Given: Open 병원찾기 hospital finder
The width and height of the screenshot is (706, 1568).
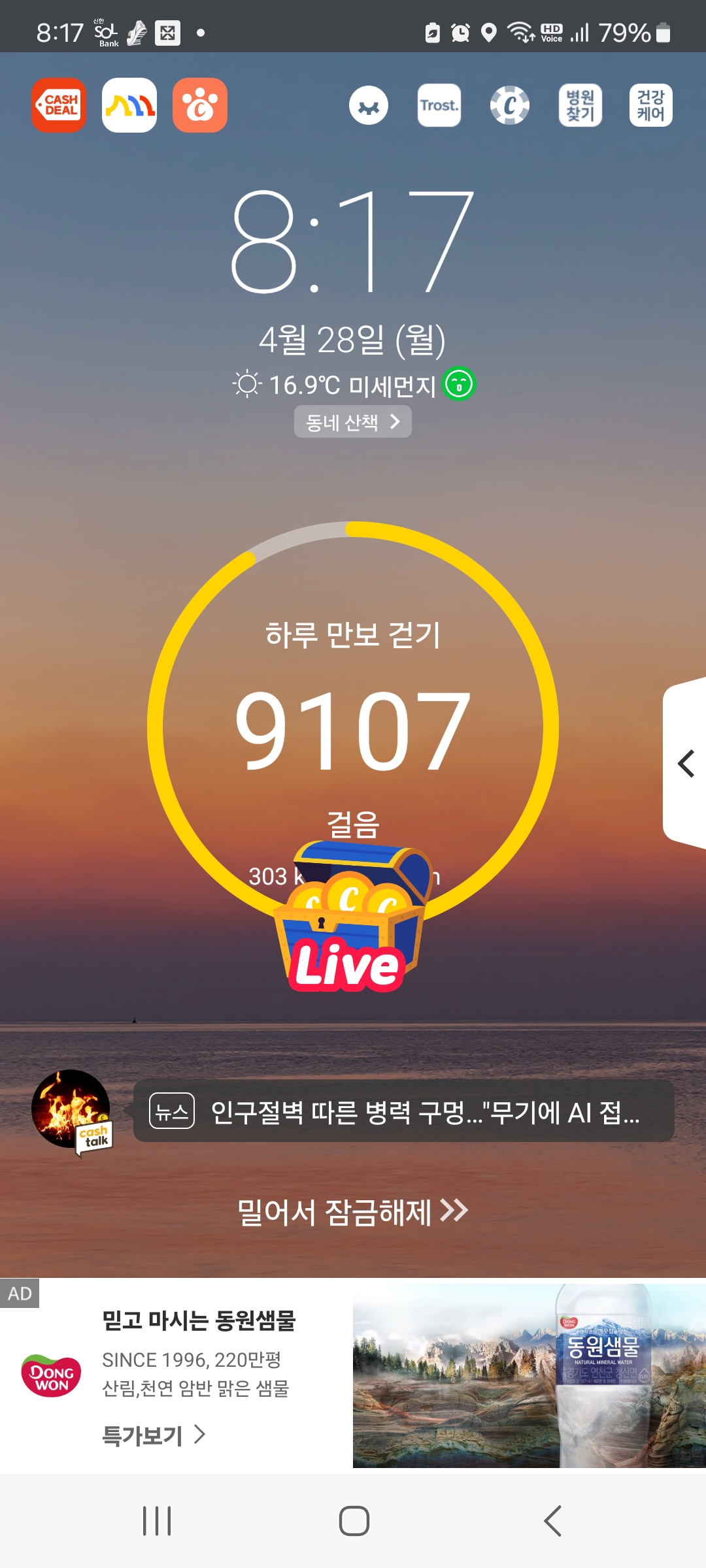Looking at the screenshot, I should point(580,105).
